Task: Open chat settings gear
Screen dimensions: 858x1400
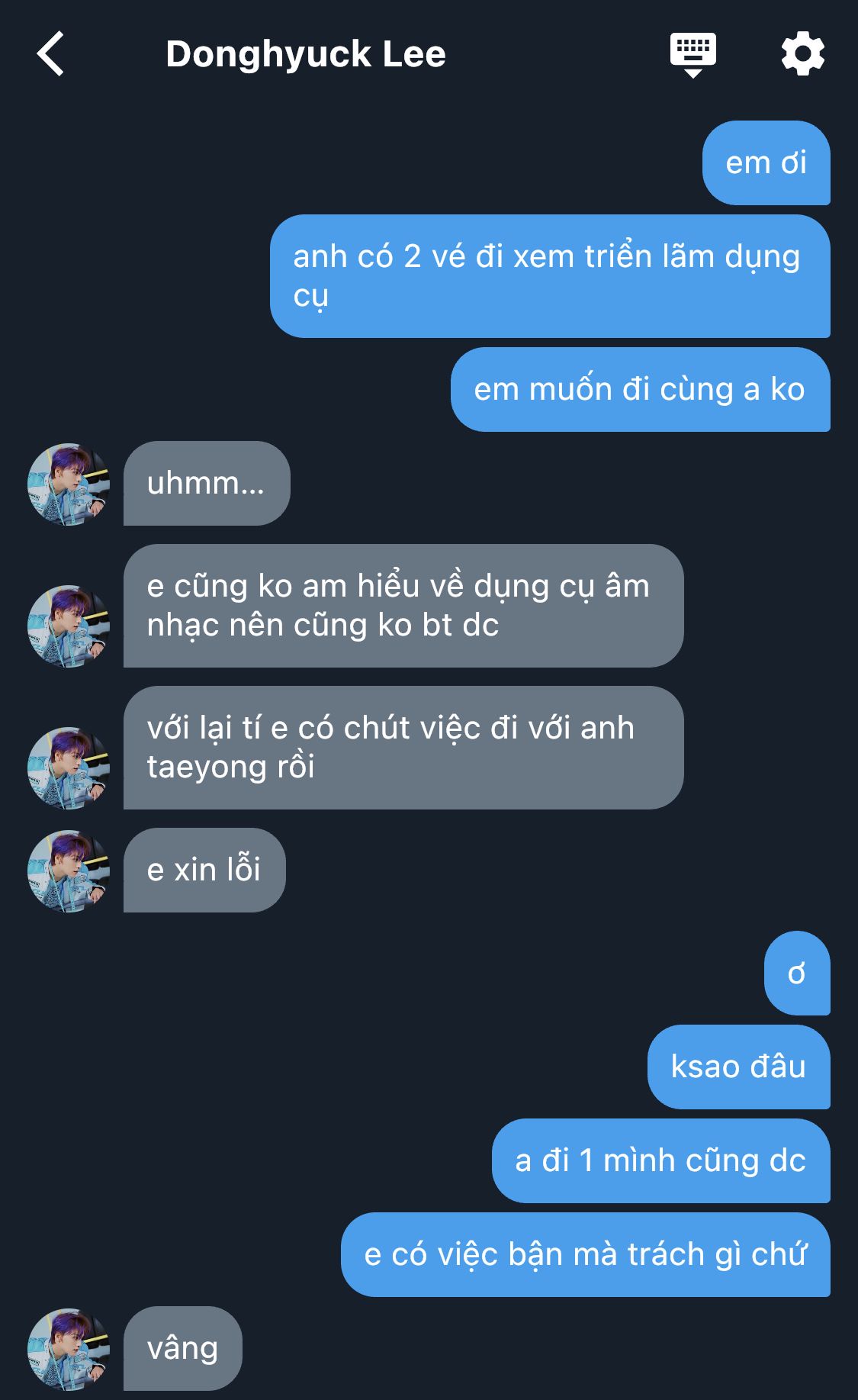Action: click(802, 54)
